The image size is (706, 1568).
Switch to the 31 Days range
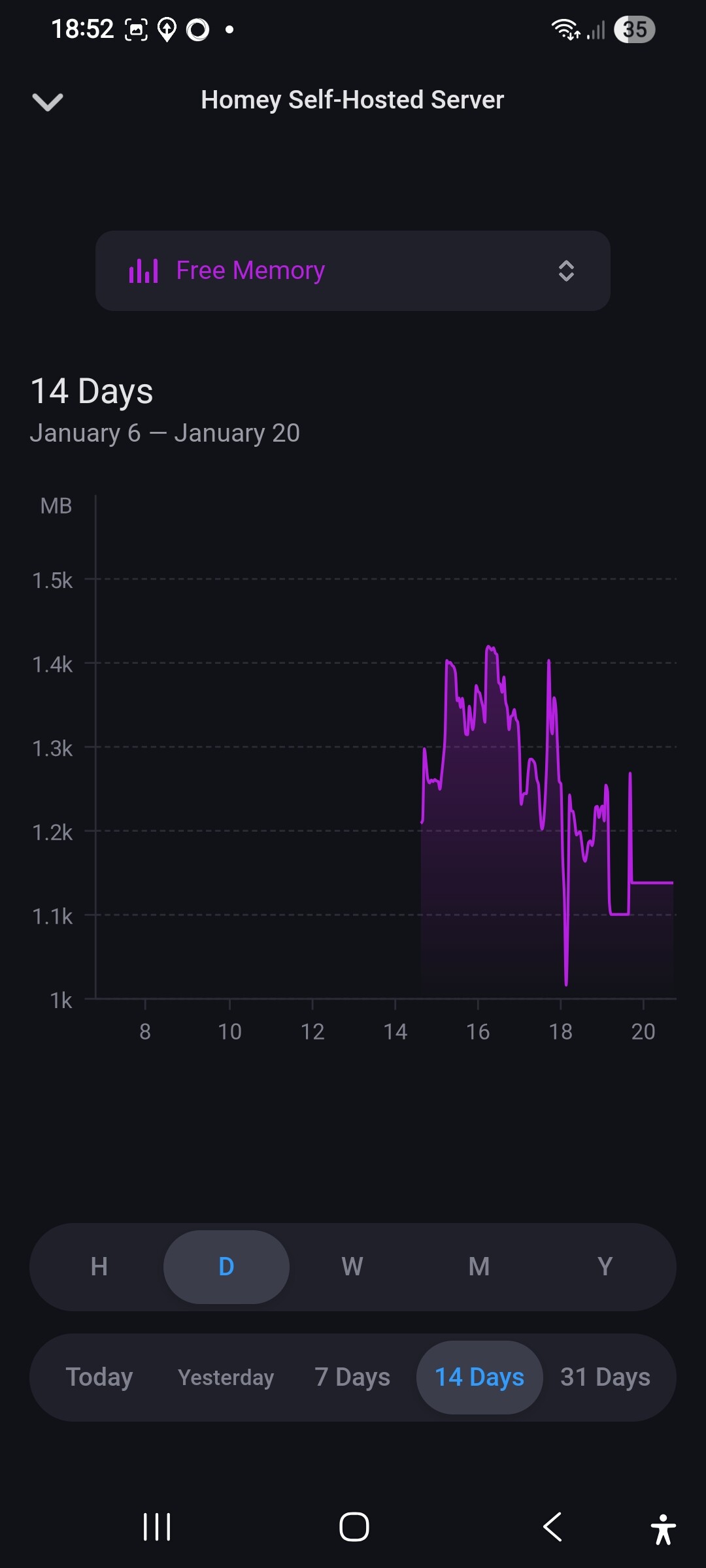click(x=605, y=1377)
